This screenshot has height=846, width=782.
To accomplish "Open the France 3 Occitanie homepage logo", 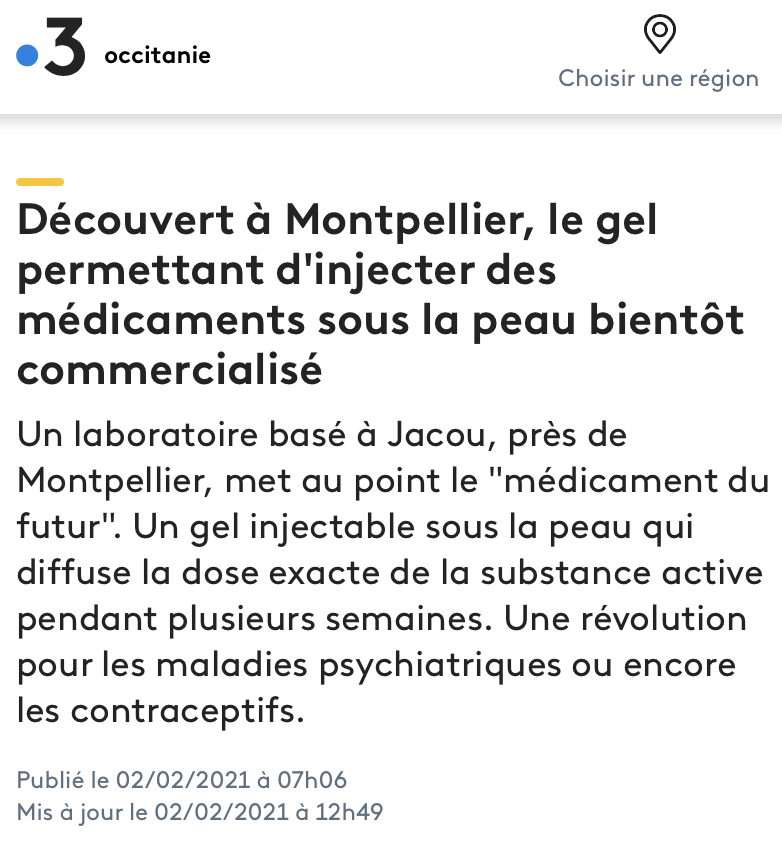I will [x=112, y=55].
